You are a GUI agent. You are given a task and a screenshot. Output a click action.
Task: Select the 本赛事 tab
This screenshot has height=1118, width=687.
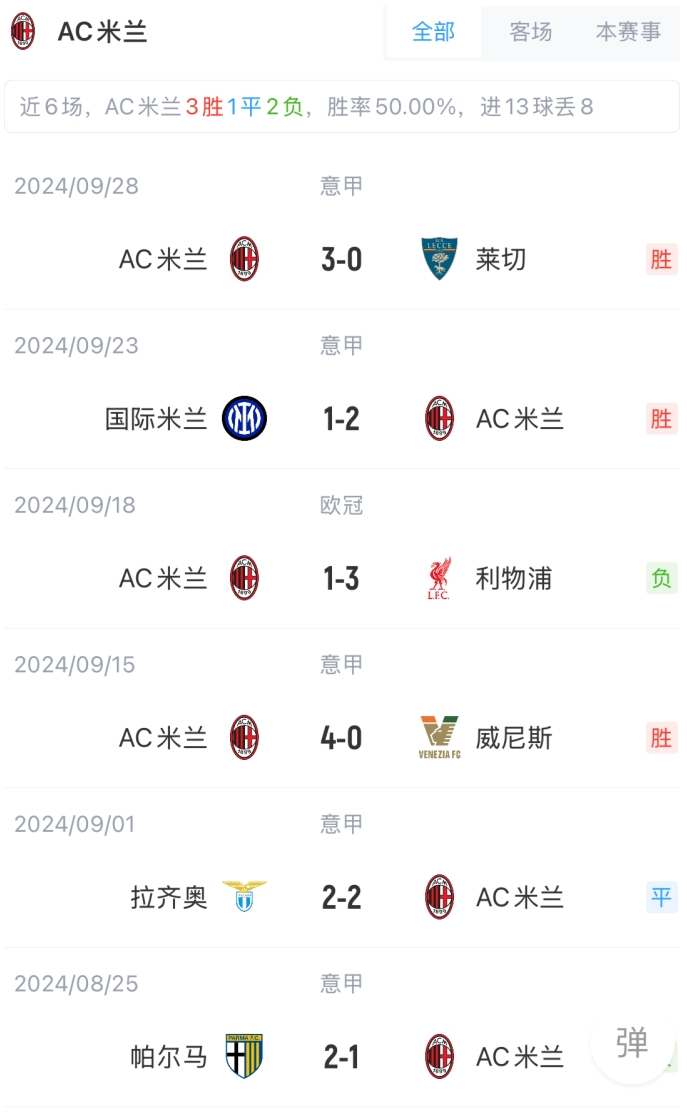click(628, 32)
